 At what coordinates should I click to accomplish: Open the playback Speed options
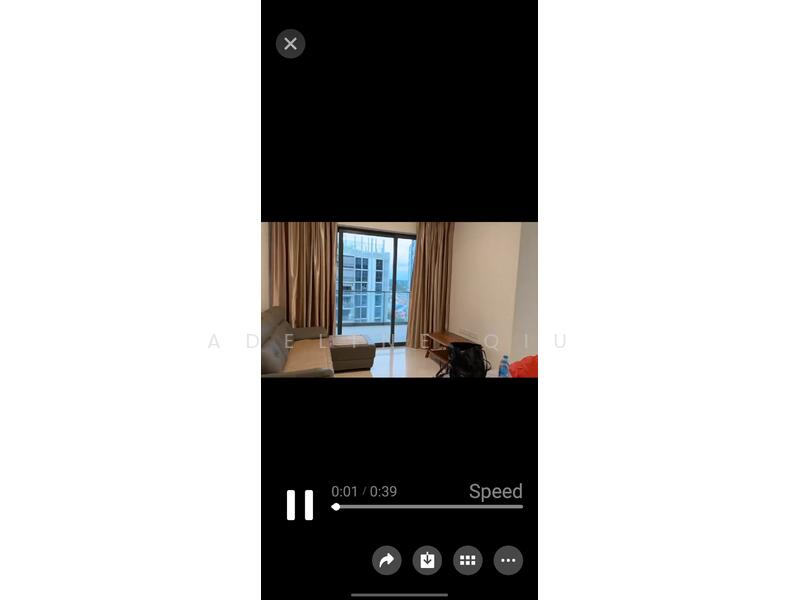495,491
